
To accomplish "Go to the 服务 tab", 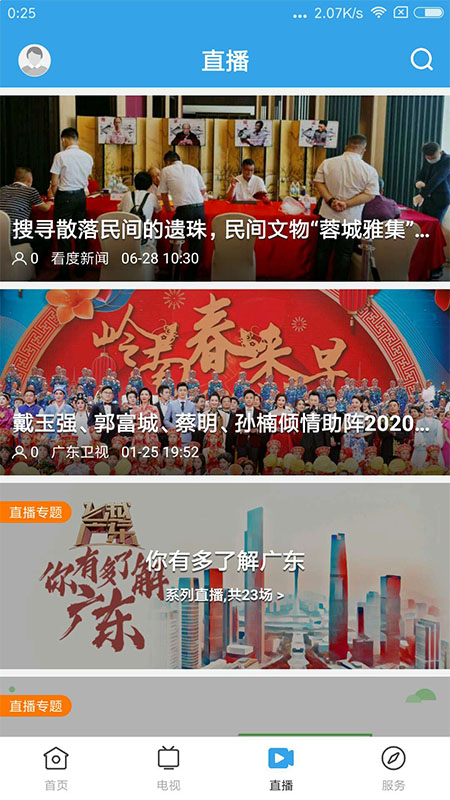I will pos(393,768).
